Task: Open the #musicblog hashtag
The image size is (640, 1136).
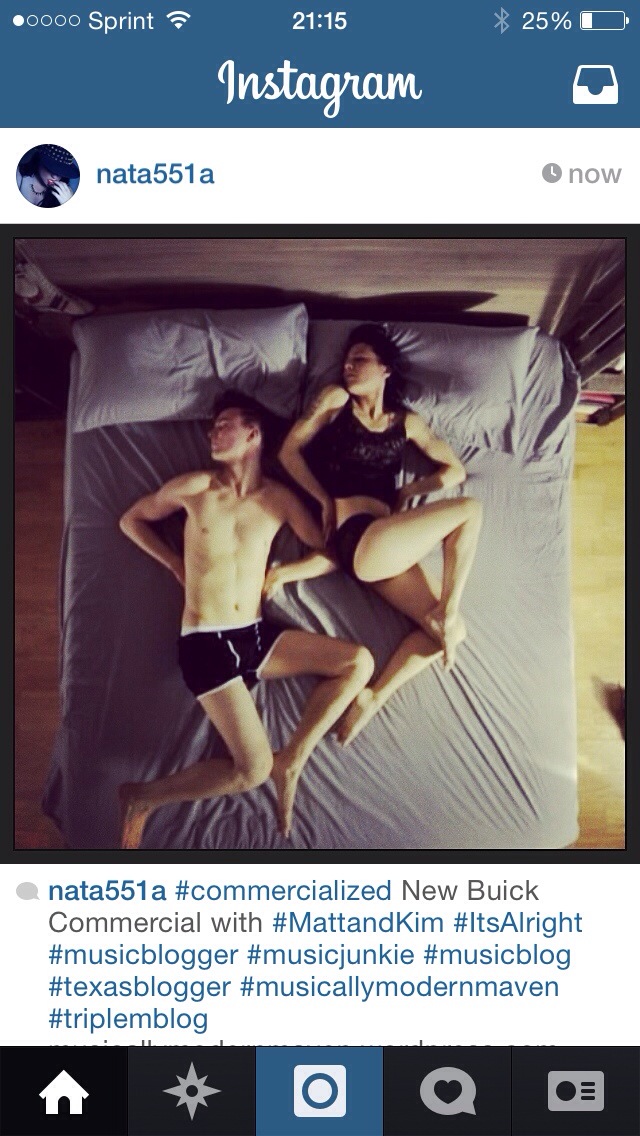Action: click(497, 954)
